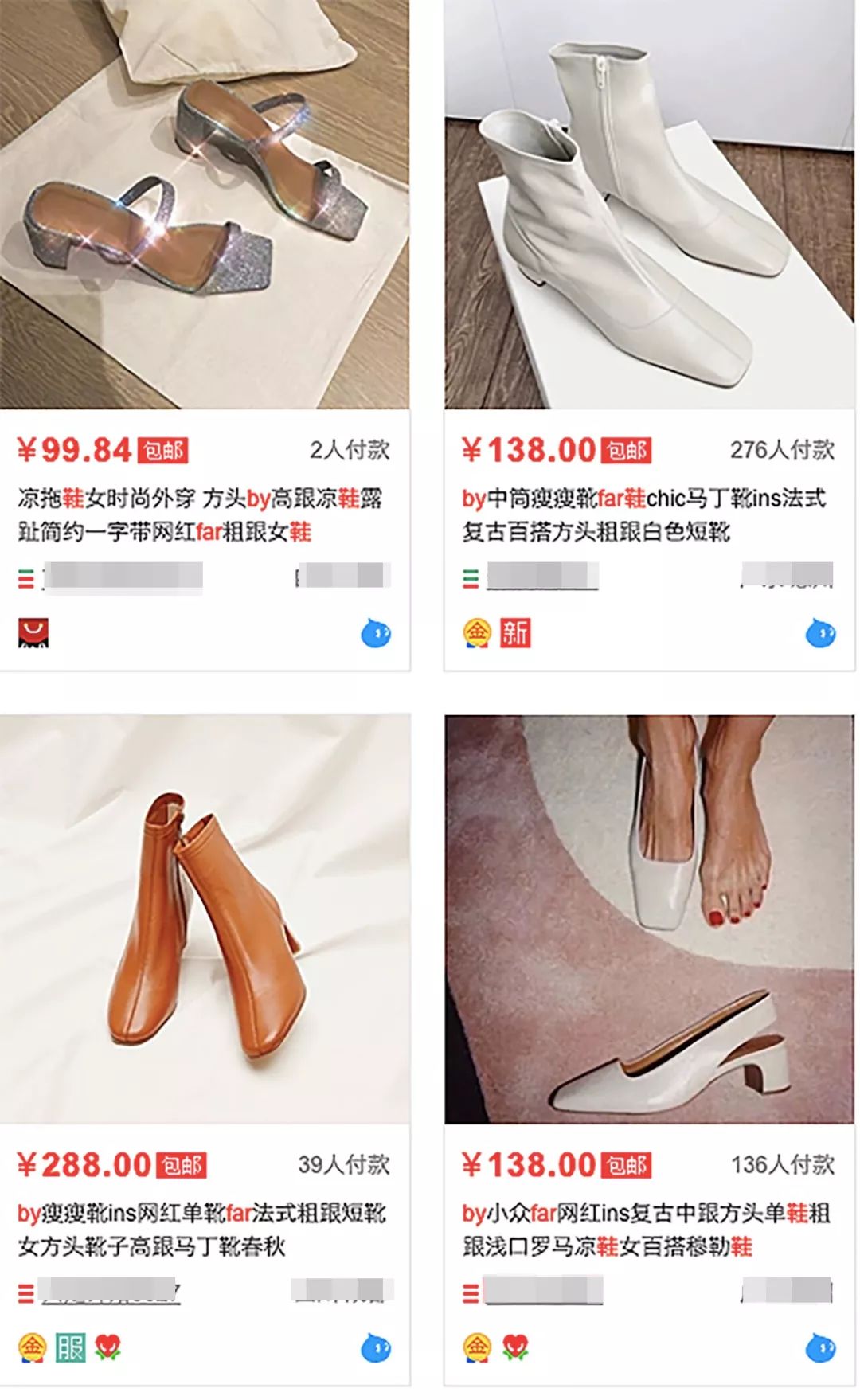Open the white ankle boots product title link
The image size is (860, 1400).
tap(643, 513)
